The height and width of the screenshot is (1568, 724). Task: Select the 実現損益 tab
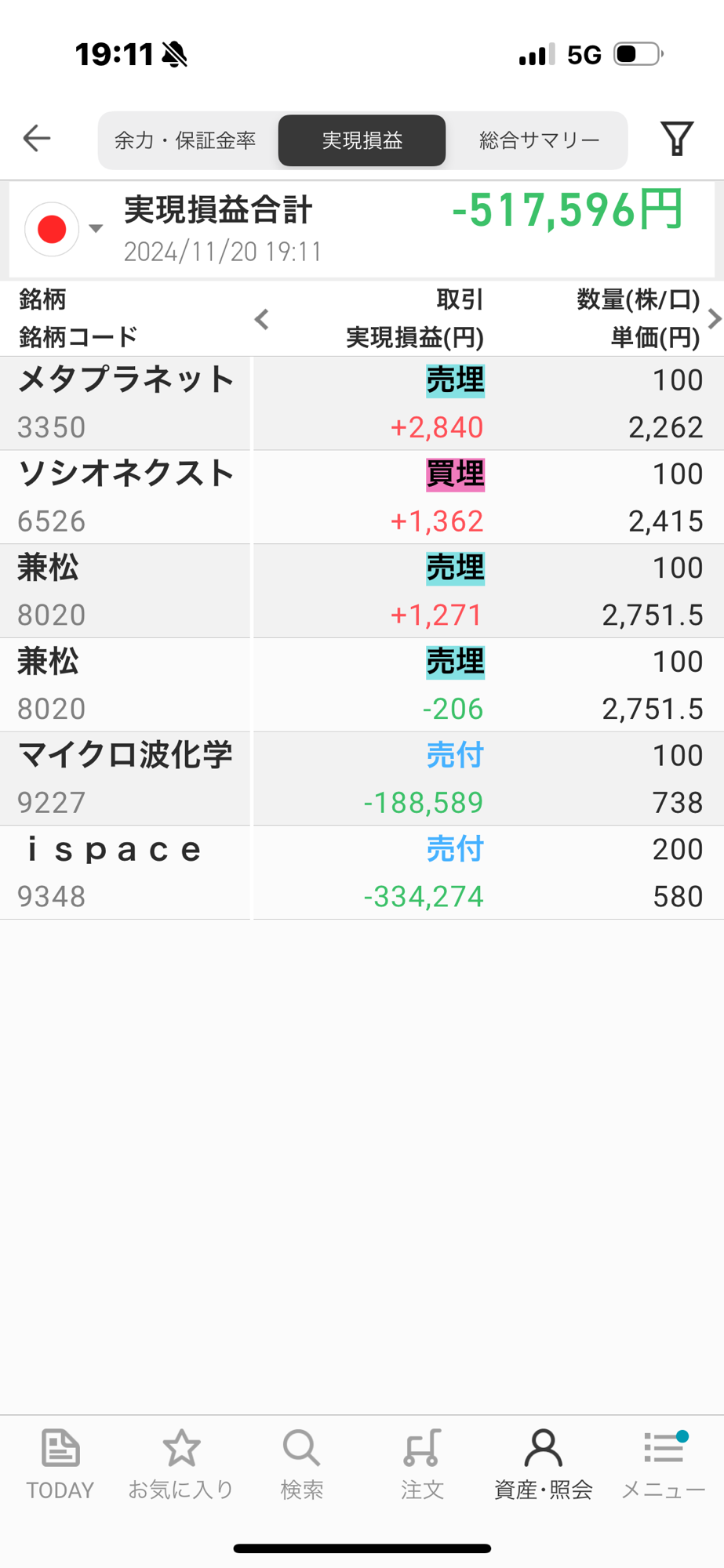tap(362, 140)
